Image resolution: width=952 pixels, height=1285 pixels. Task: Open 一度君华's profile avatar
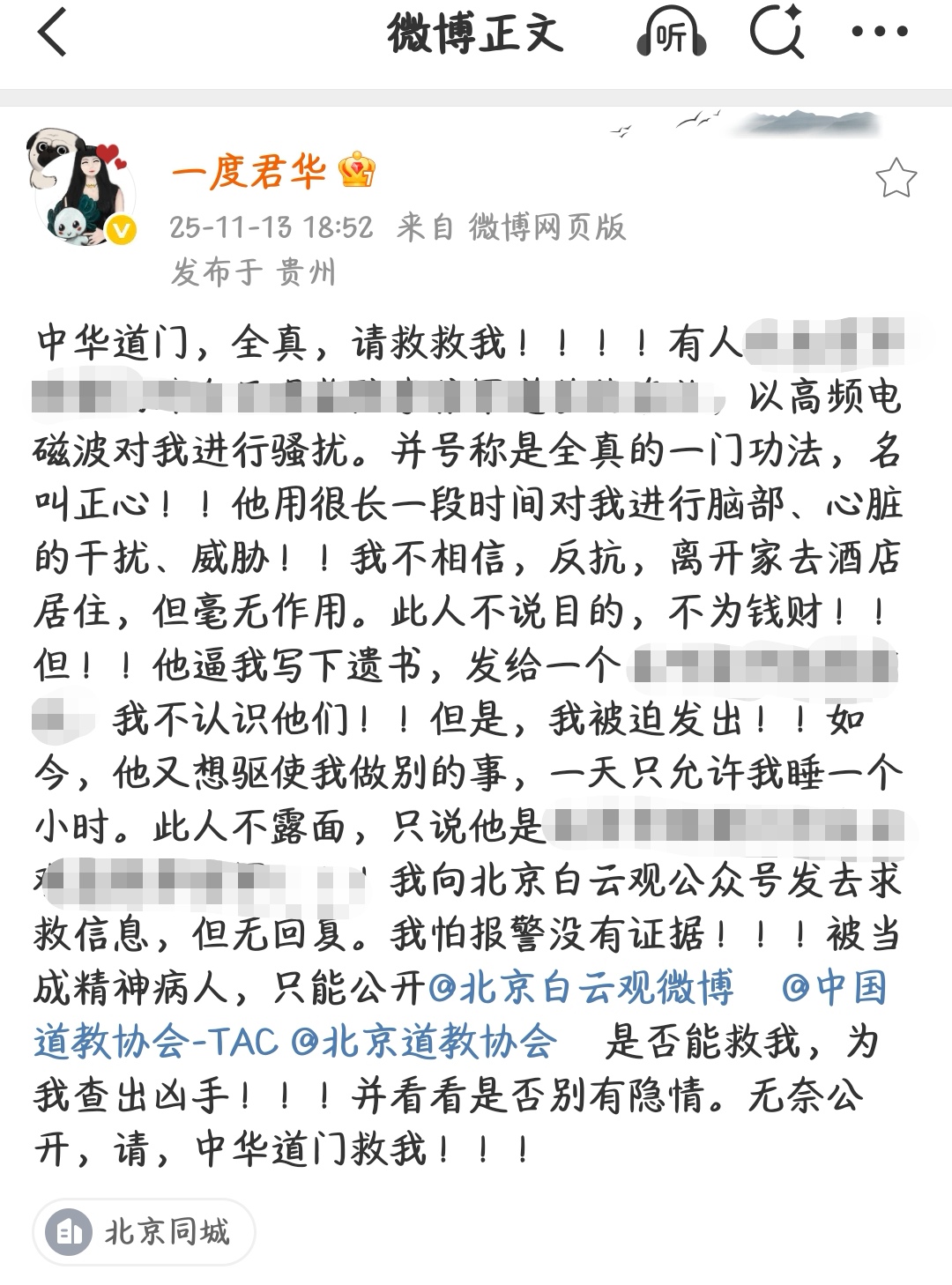pos(83,187)
